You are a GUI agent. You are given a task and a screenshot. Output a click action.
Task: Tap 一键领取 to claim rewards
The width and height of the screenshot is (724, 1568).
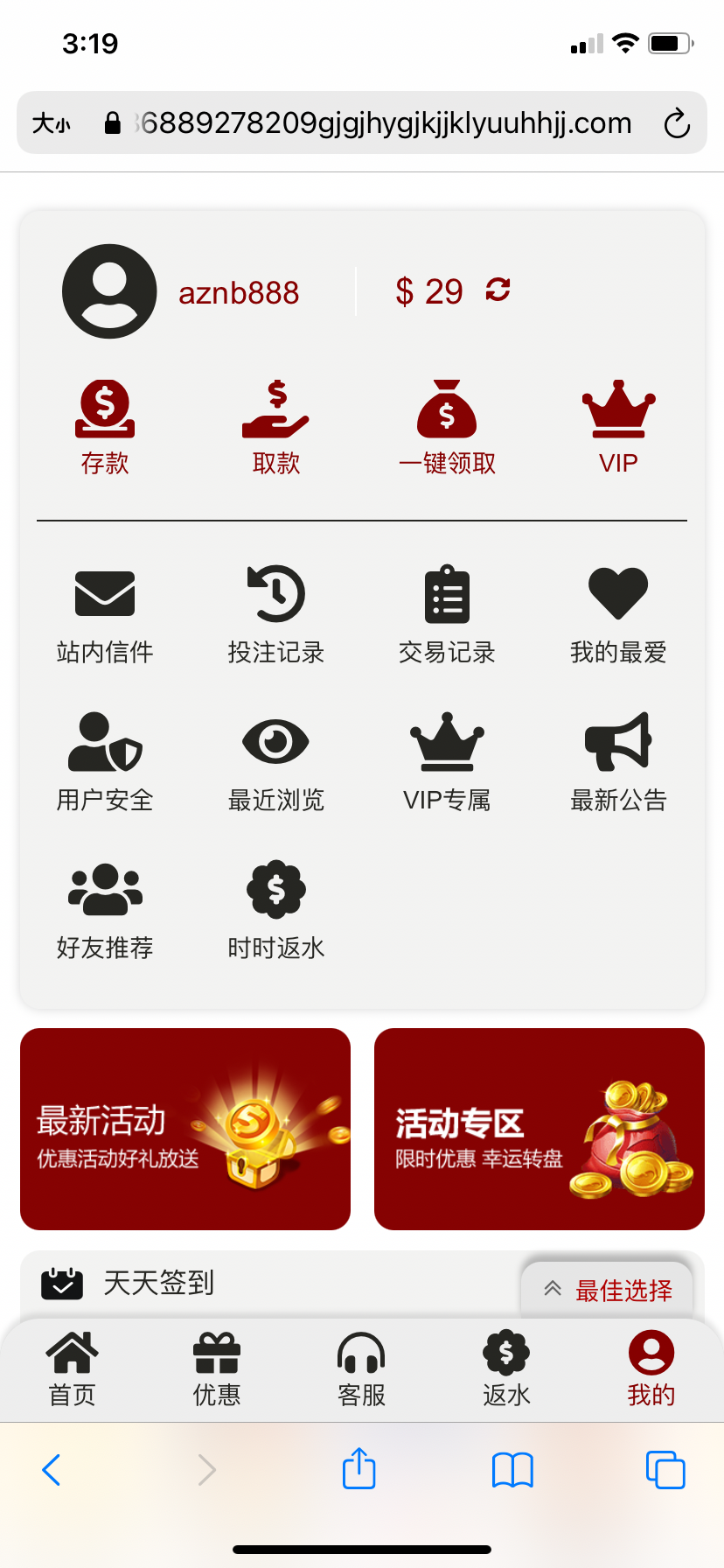[x=447, y=426]
